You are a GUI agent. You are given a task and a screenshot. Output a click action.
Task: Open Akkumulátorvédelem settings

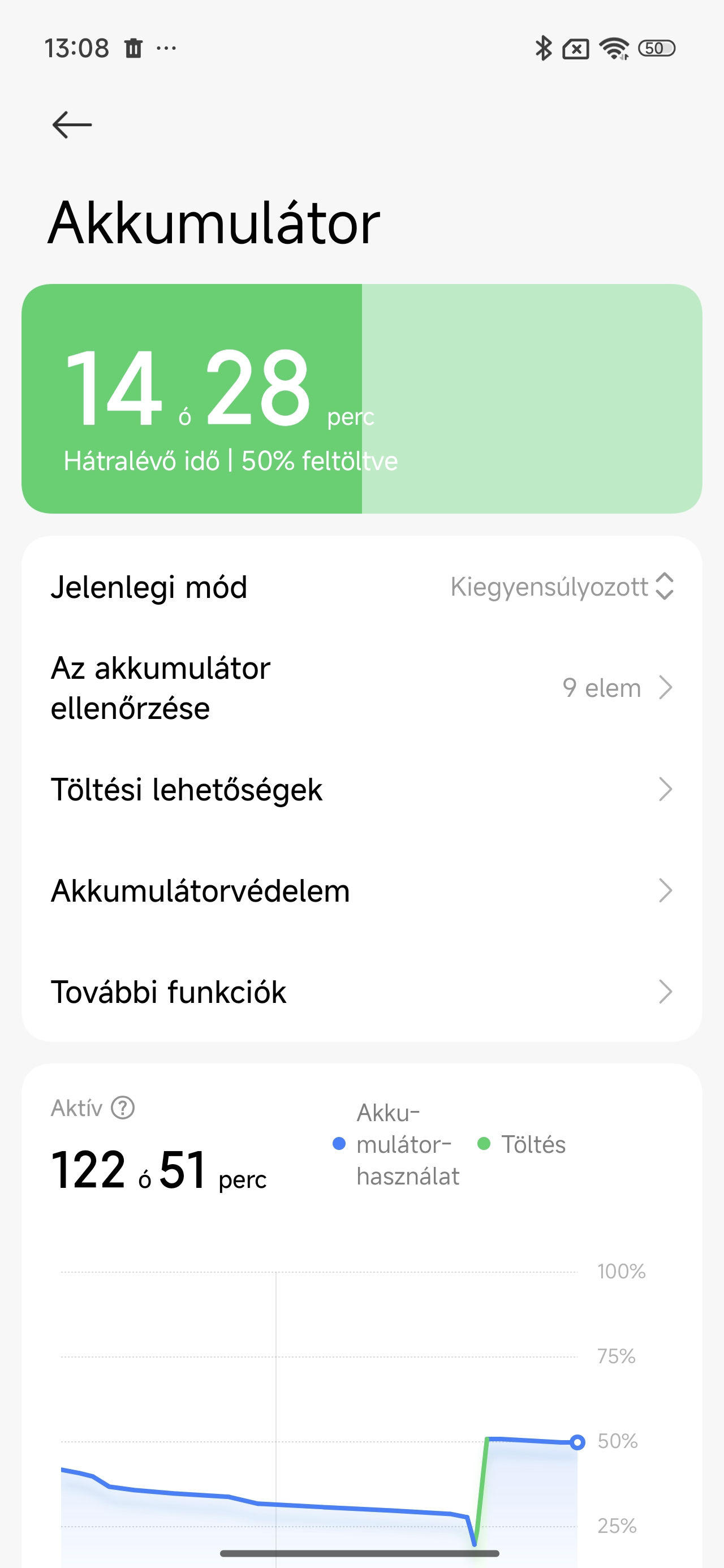(x=361, y=890)
